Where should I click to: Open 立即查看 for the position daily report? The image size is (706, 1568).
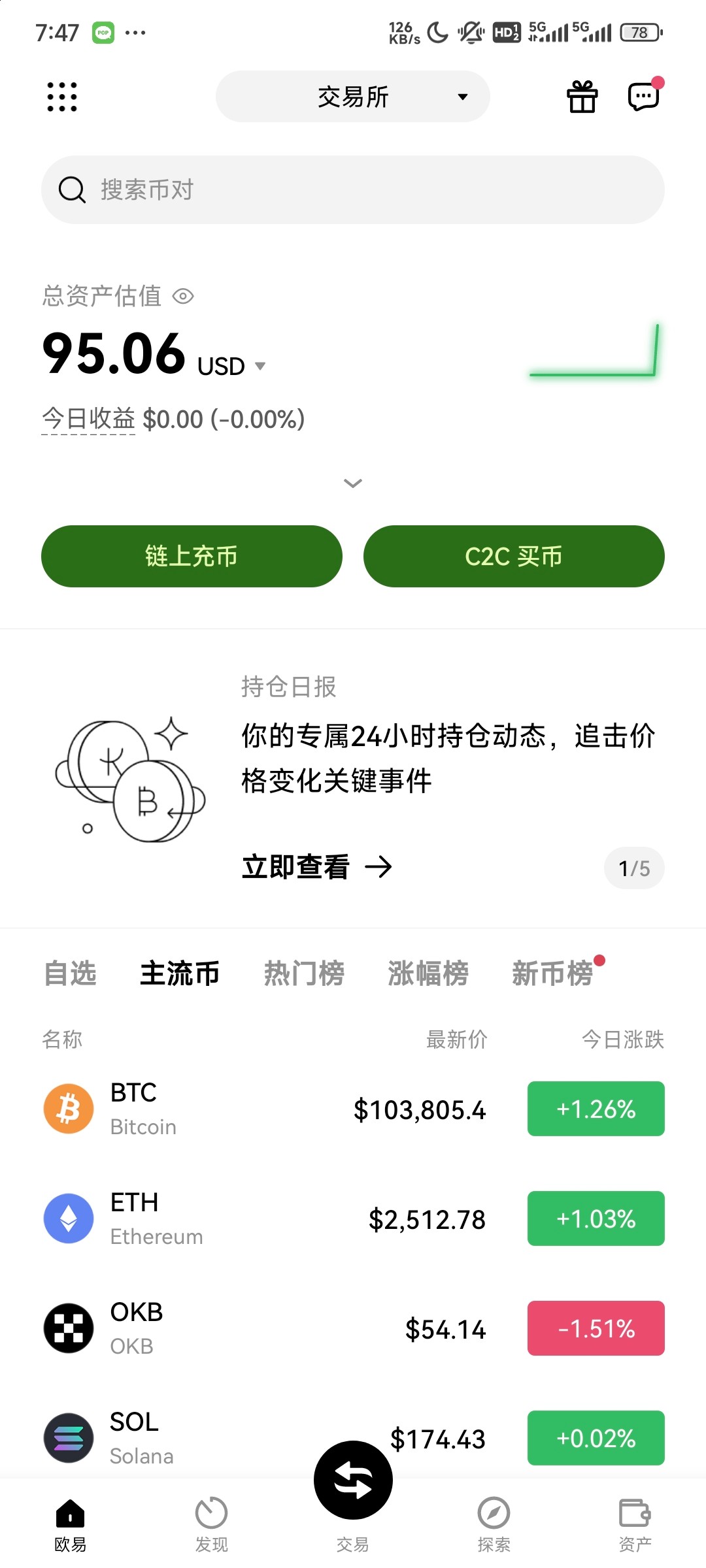pyautogui.click(x=316, y=867)
